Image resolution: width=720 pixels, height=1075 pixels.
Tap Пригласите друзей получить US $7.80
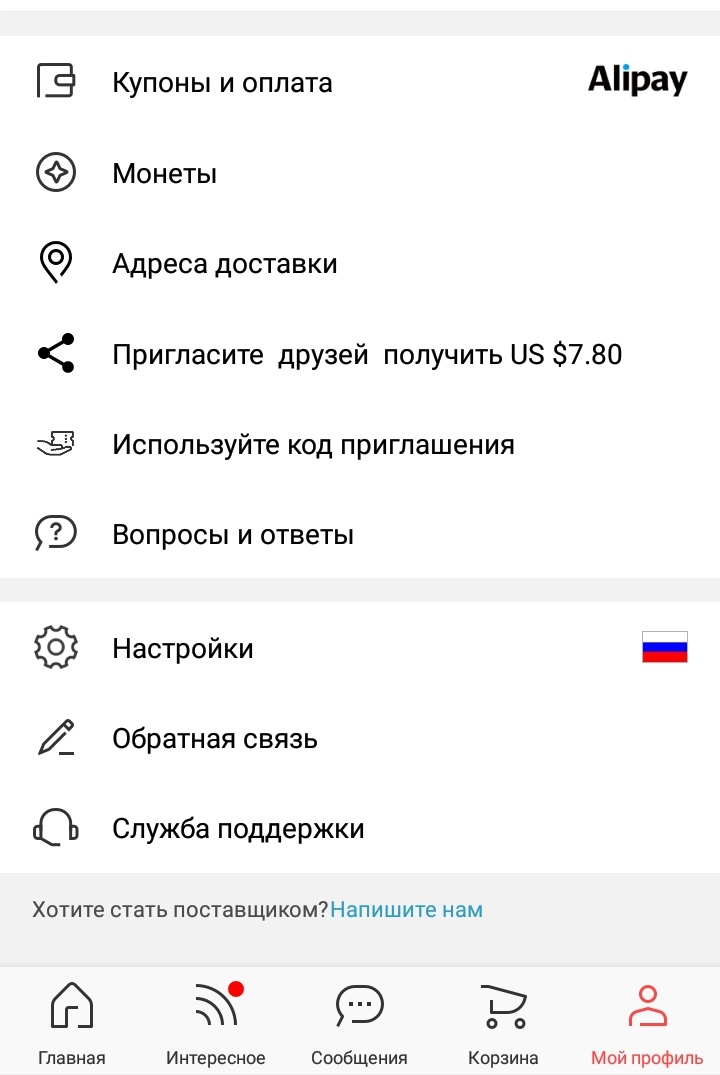point(360,354)
